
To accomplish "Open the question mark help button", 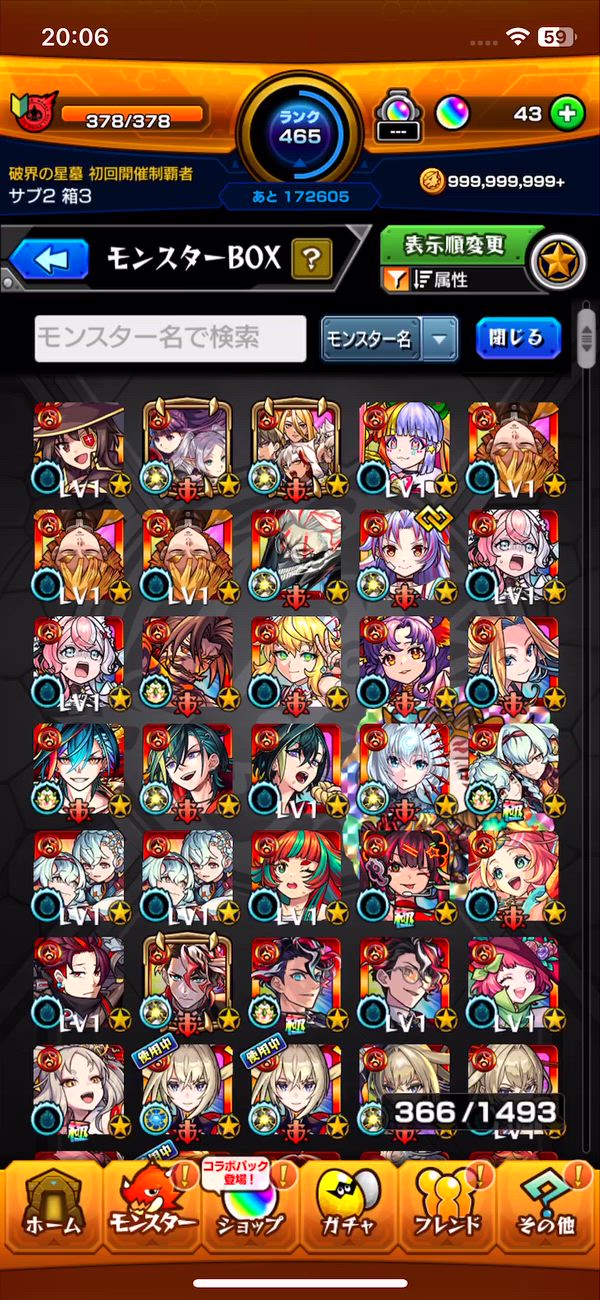I will point(311,261).
